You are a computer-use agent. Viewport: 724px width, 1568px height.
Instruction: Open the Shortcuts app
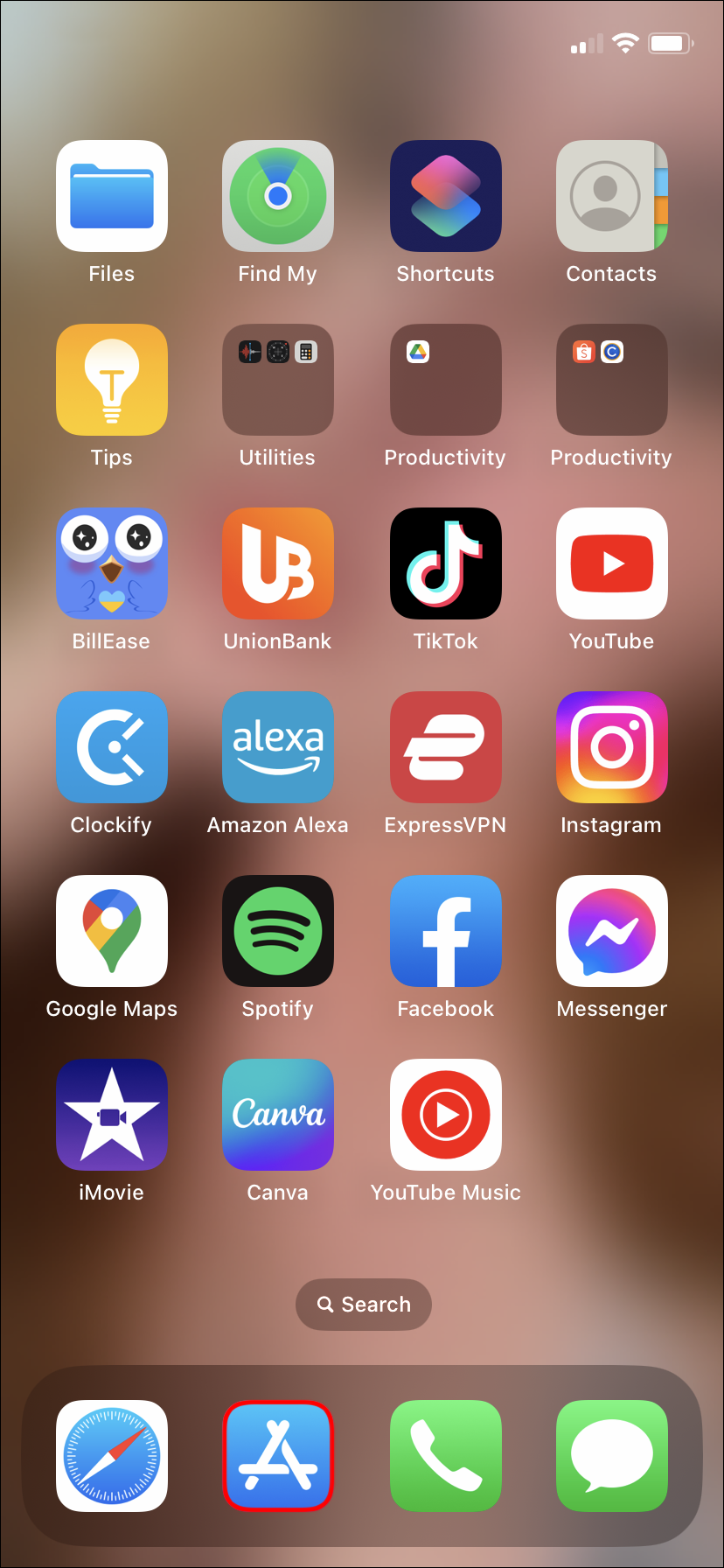coord(446,196)
